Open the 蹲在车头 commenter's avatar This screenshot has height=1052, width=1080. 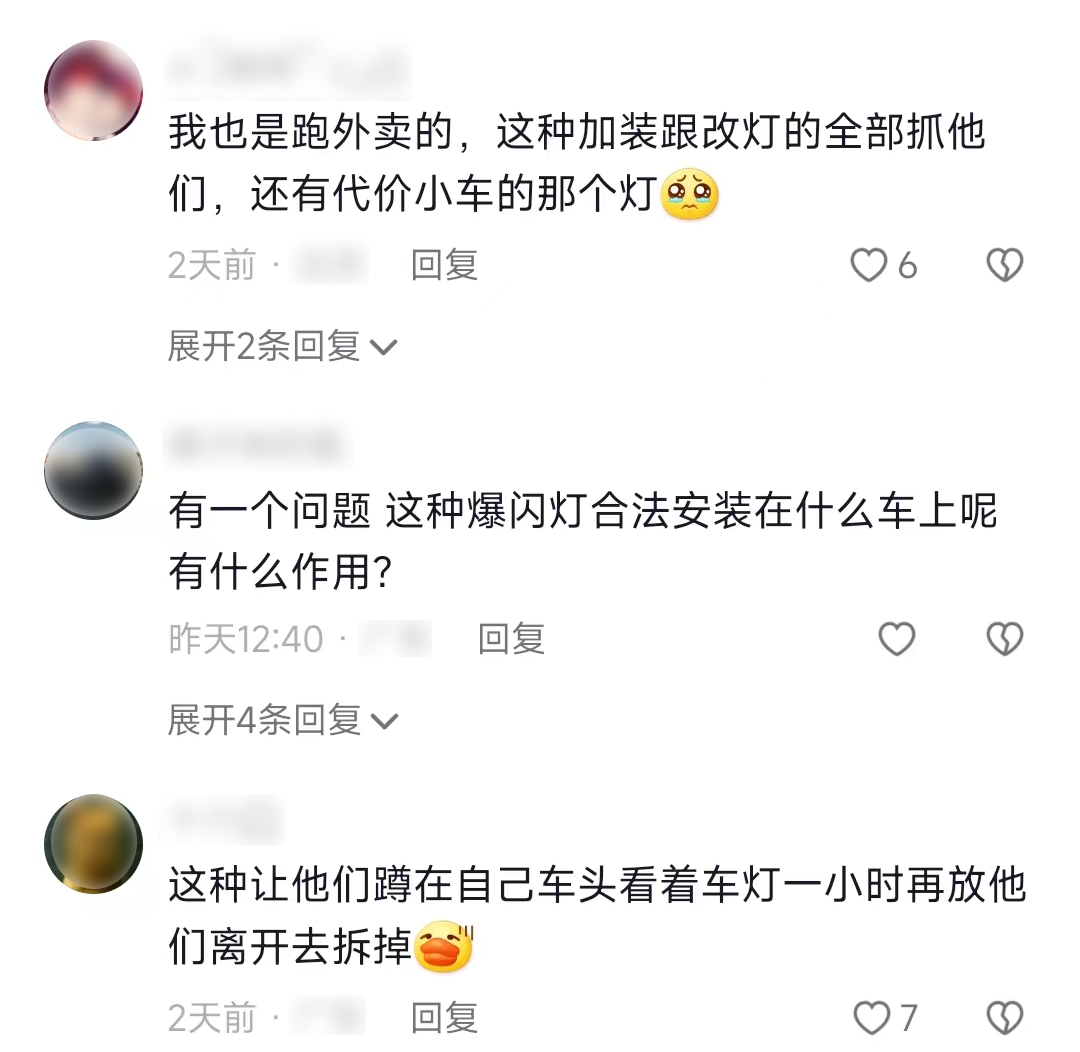(94, 843)
